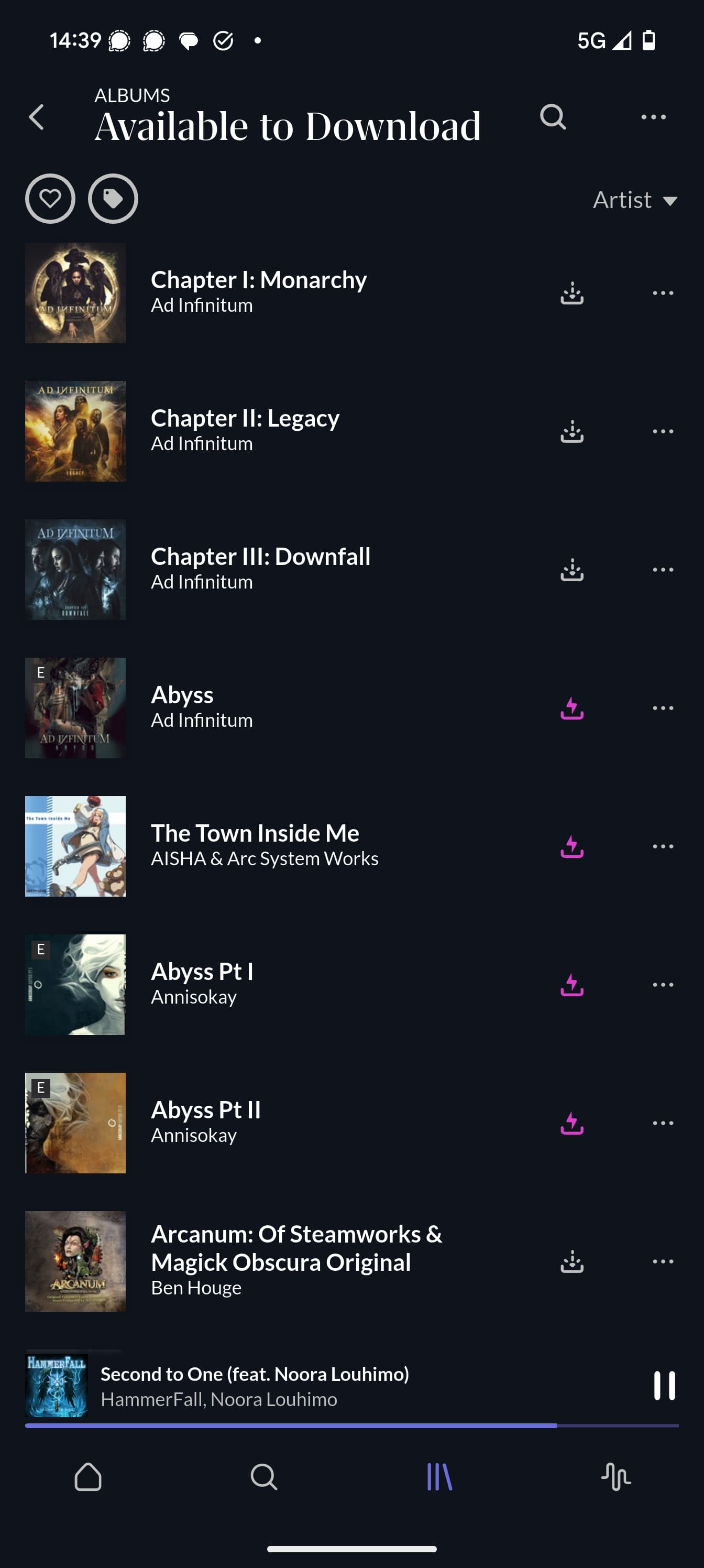Open album Chapter I: Monarchy
The image size is (704, 1568).
[x=259, y=291]
